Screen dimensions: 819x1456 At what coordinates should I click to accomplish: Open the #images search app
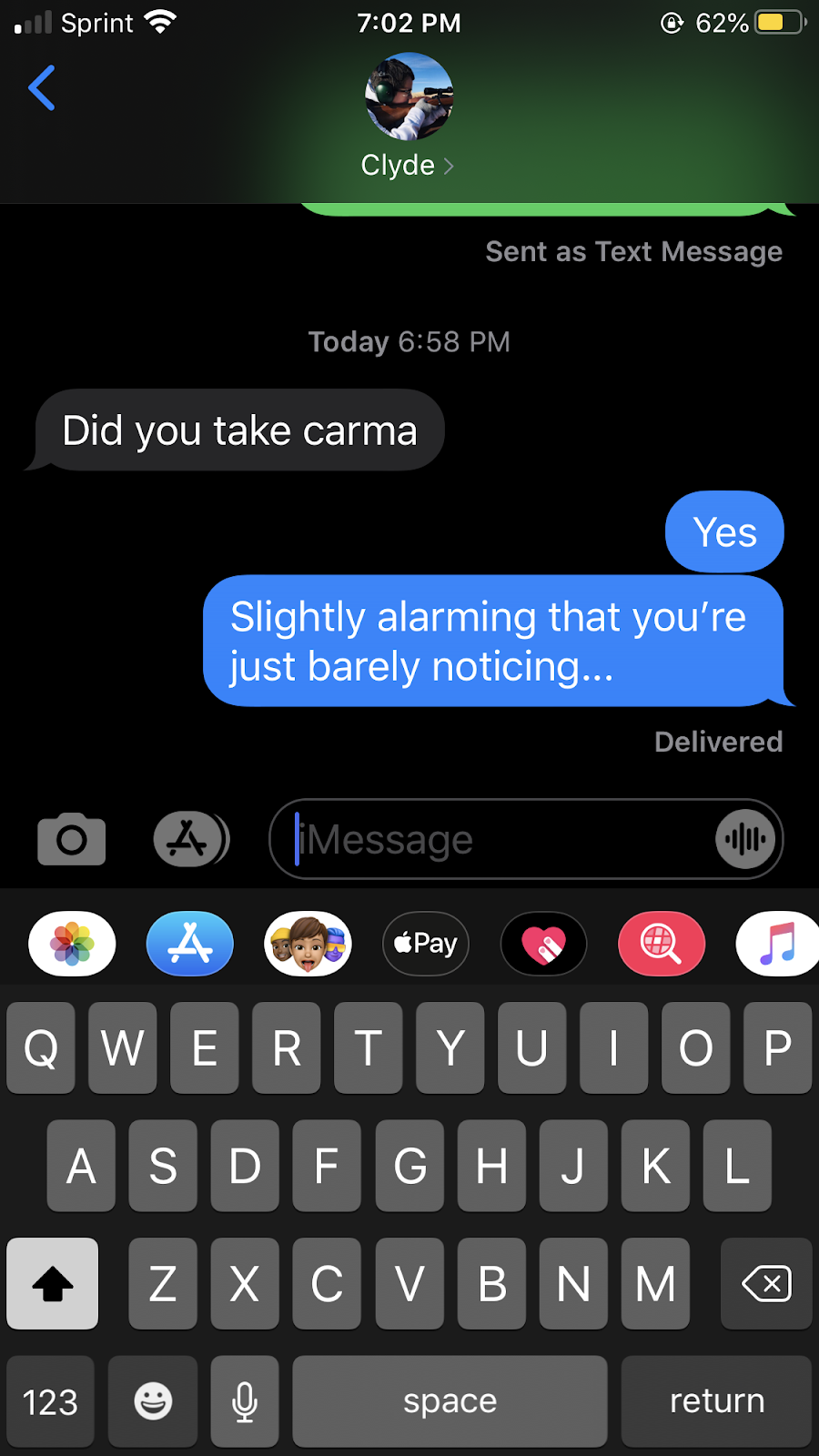coord(662,944)
